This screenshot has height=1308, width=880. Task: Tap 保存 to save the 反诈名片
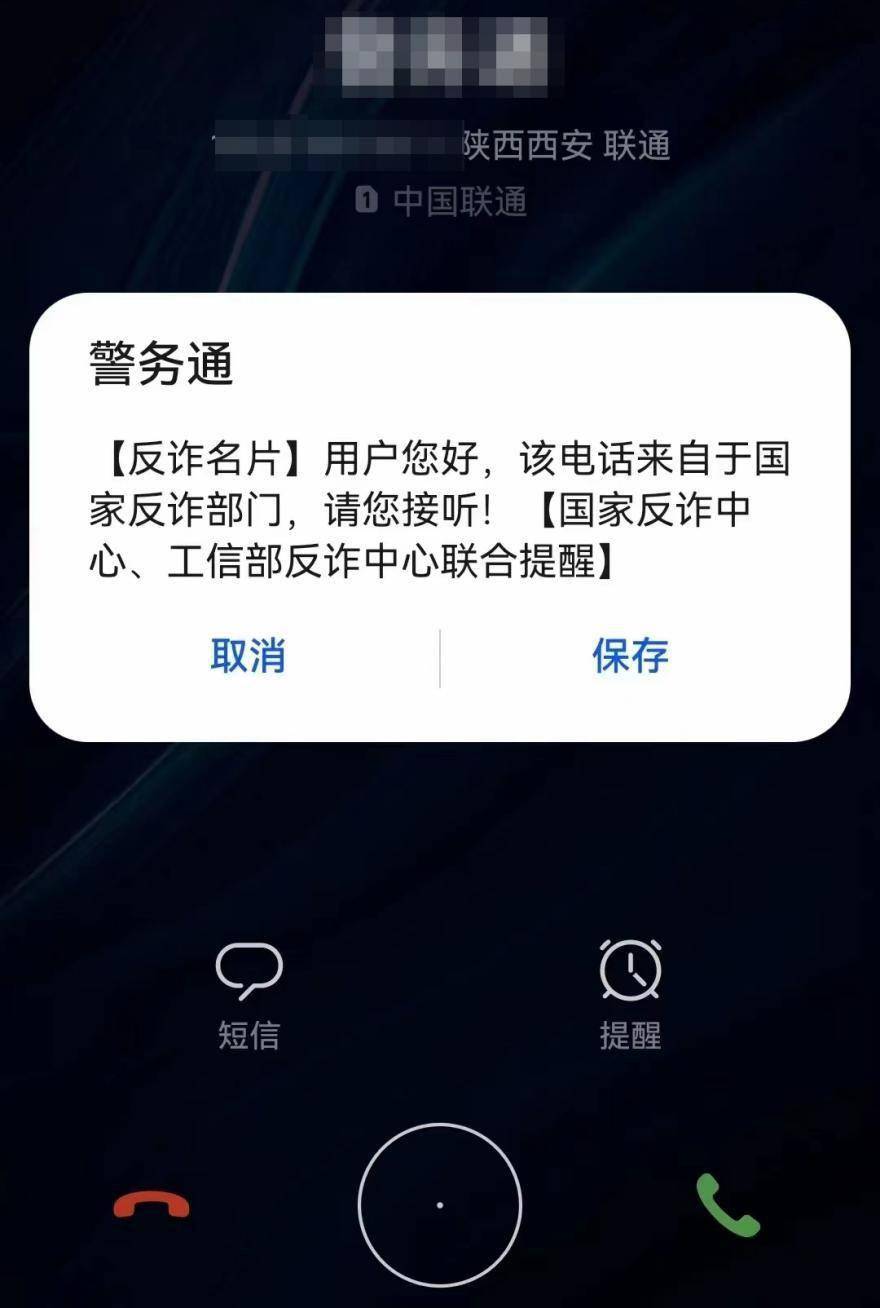coord(630,656)
